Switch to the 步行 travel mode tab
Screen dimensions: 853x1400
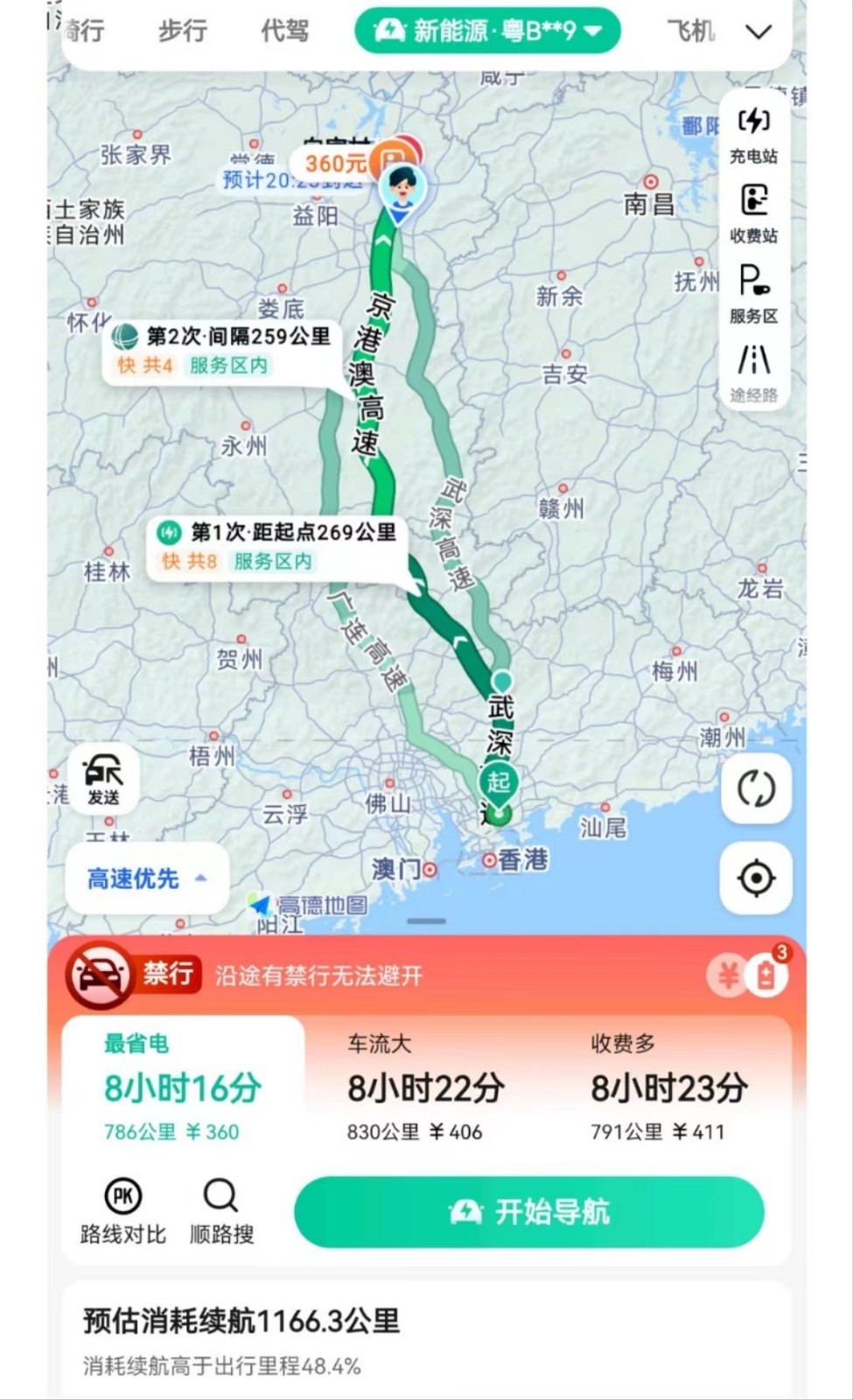tap(182, 31)
